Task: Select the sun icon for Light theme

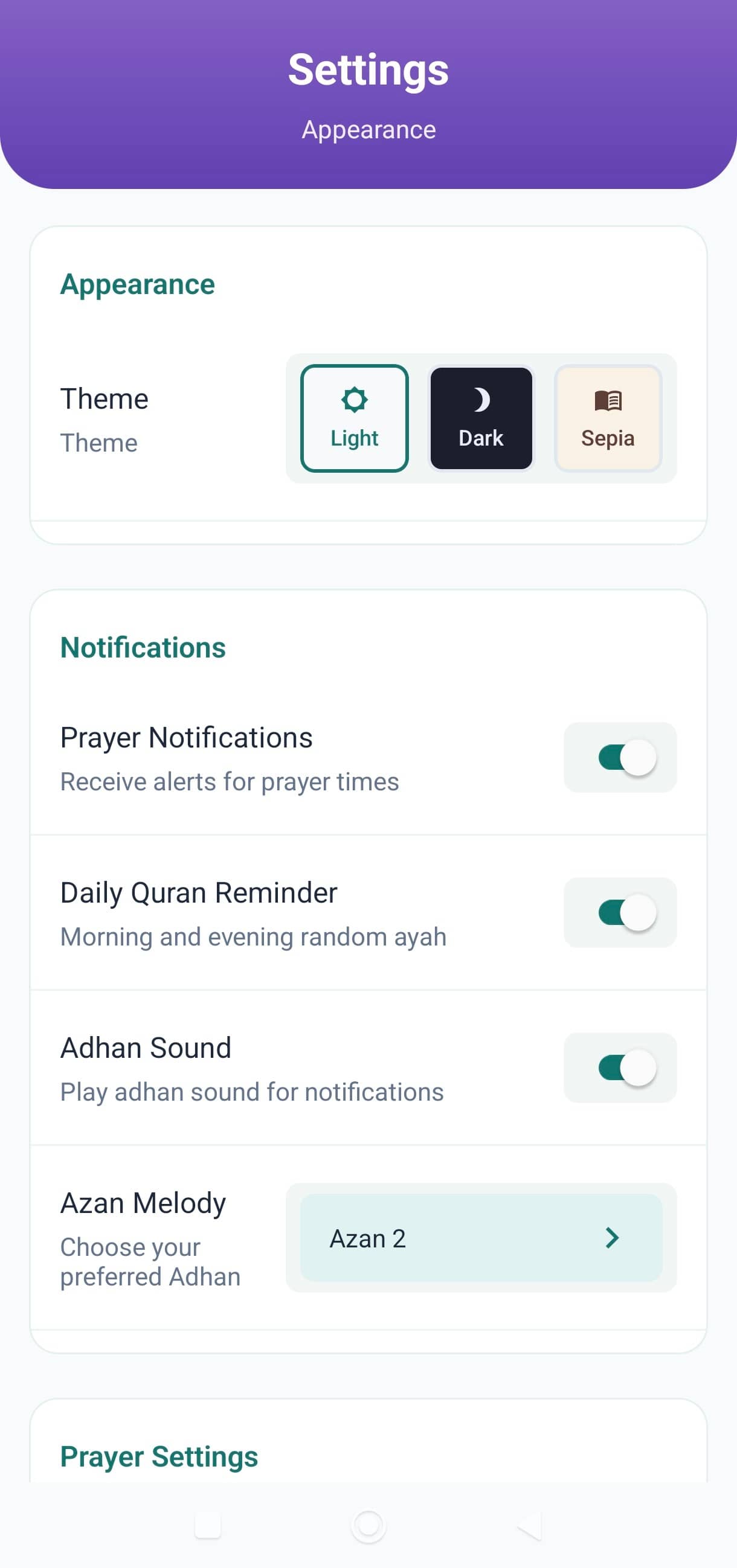Action: pyautogui.click(x=355, y=400)
